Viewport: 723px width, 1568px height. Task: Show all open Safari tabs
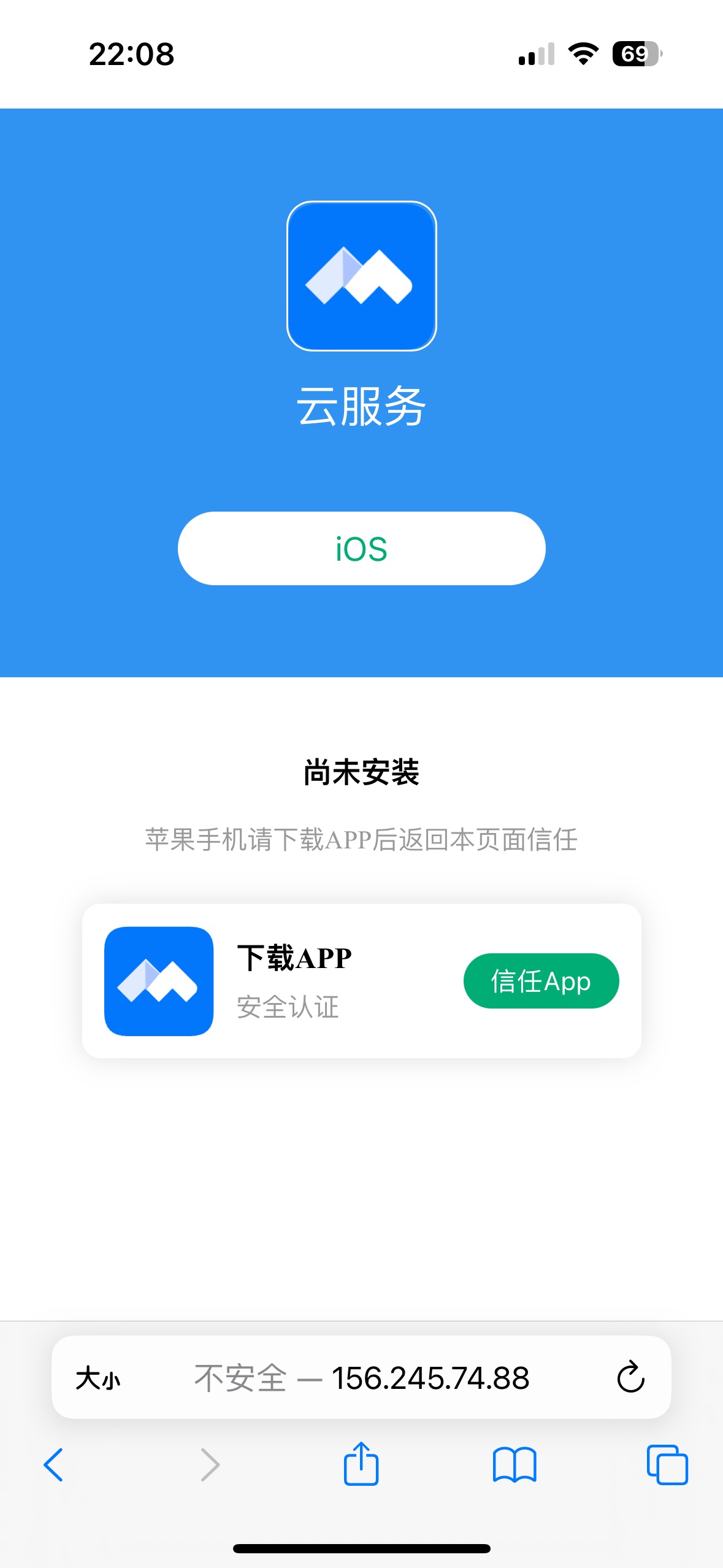pos(667,1465)
